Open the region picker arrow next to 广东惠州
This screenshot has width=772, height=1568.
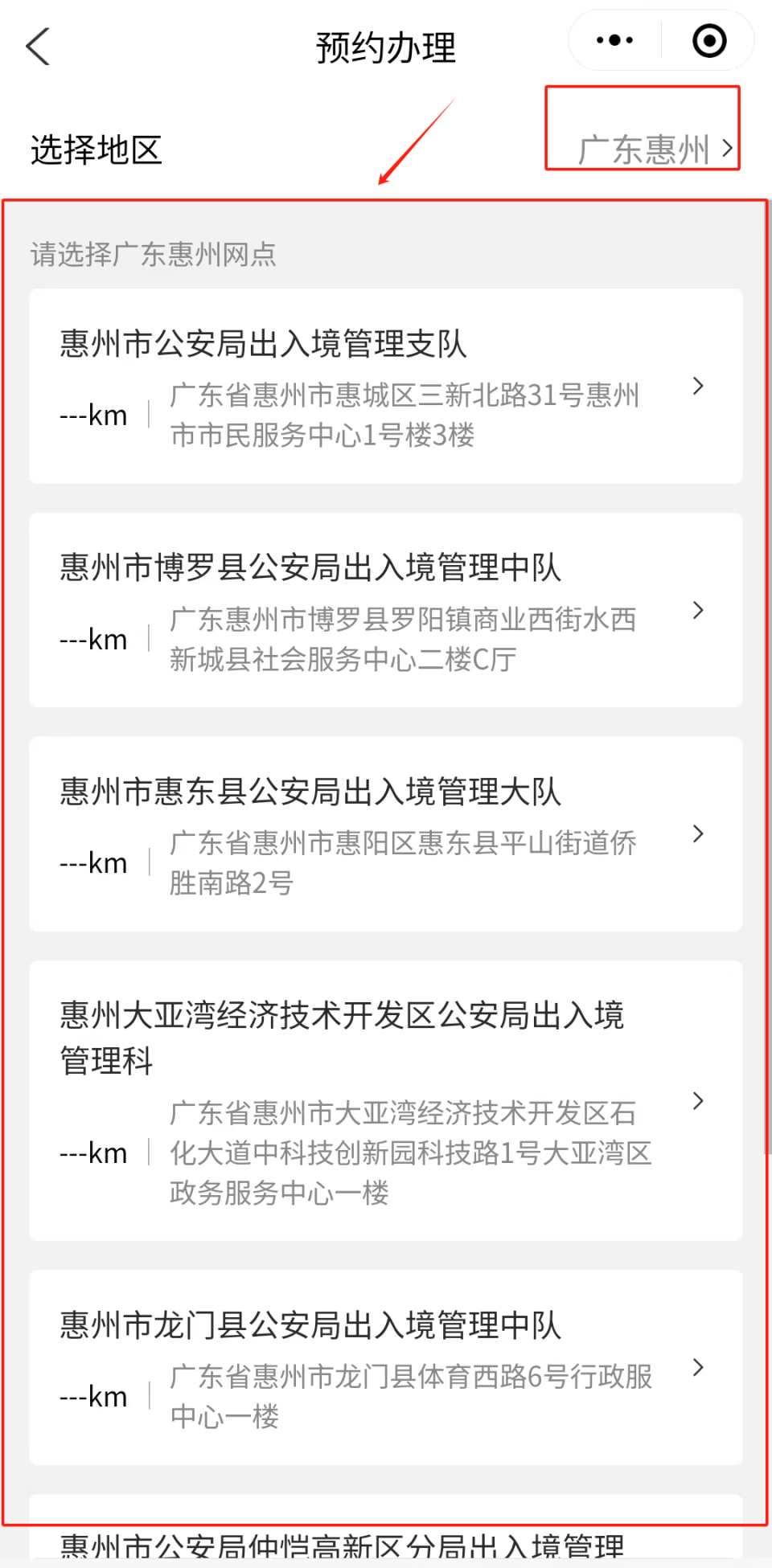pos(728,147)
